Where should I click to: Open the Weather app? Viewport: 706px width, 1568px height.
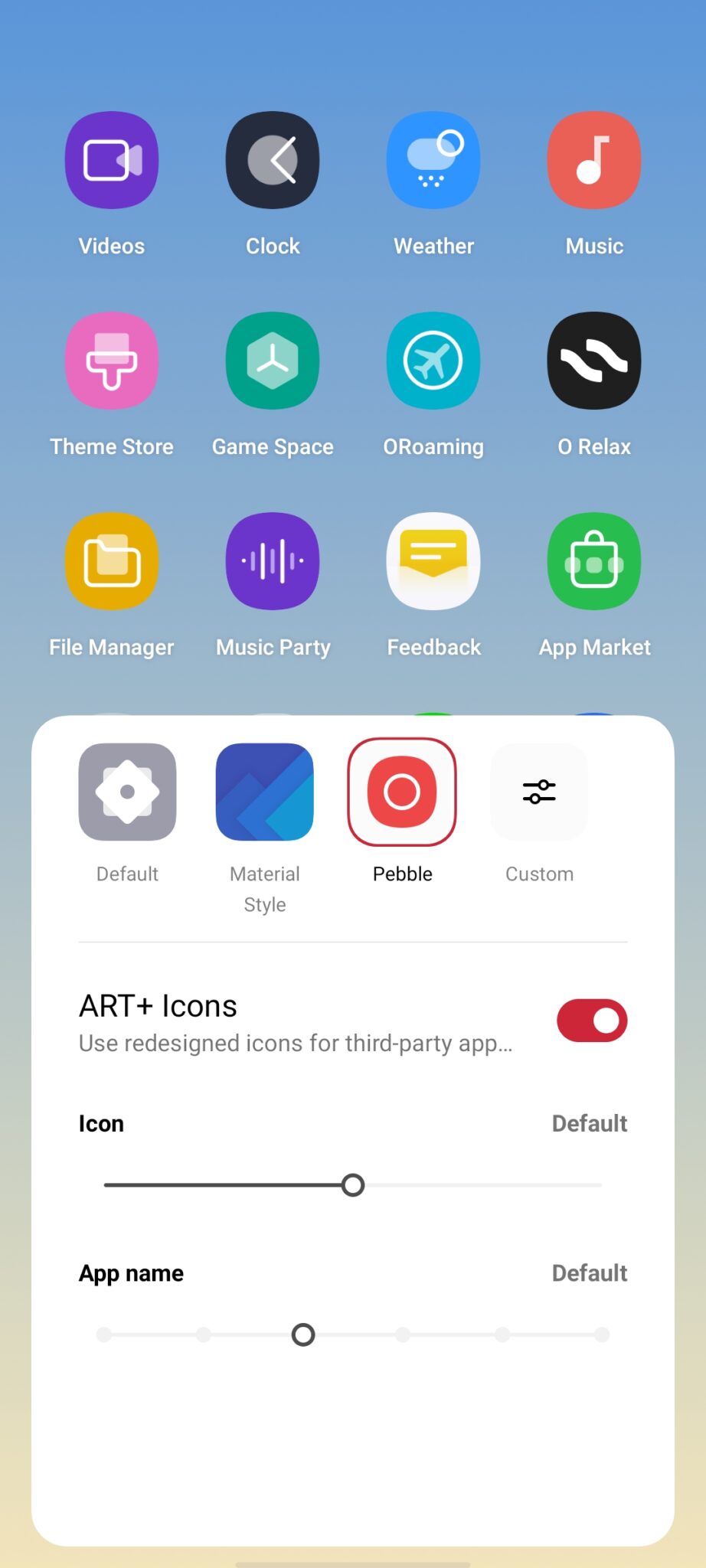tap(433, 161)
